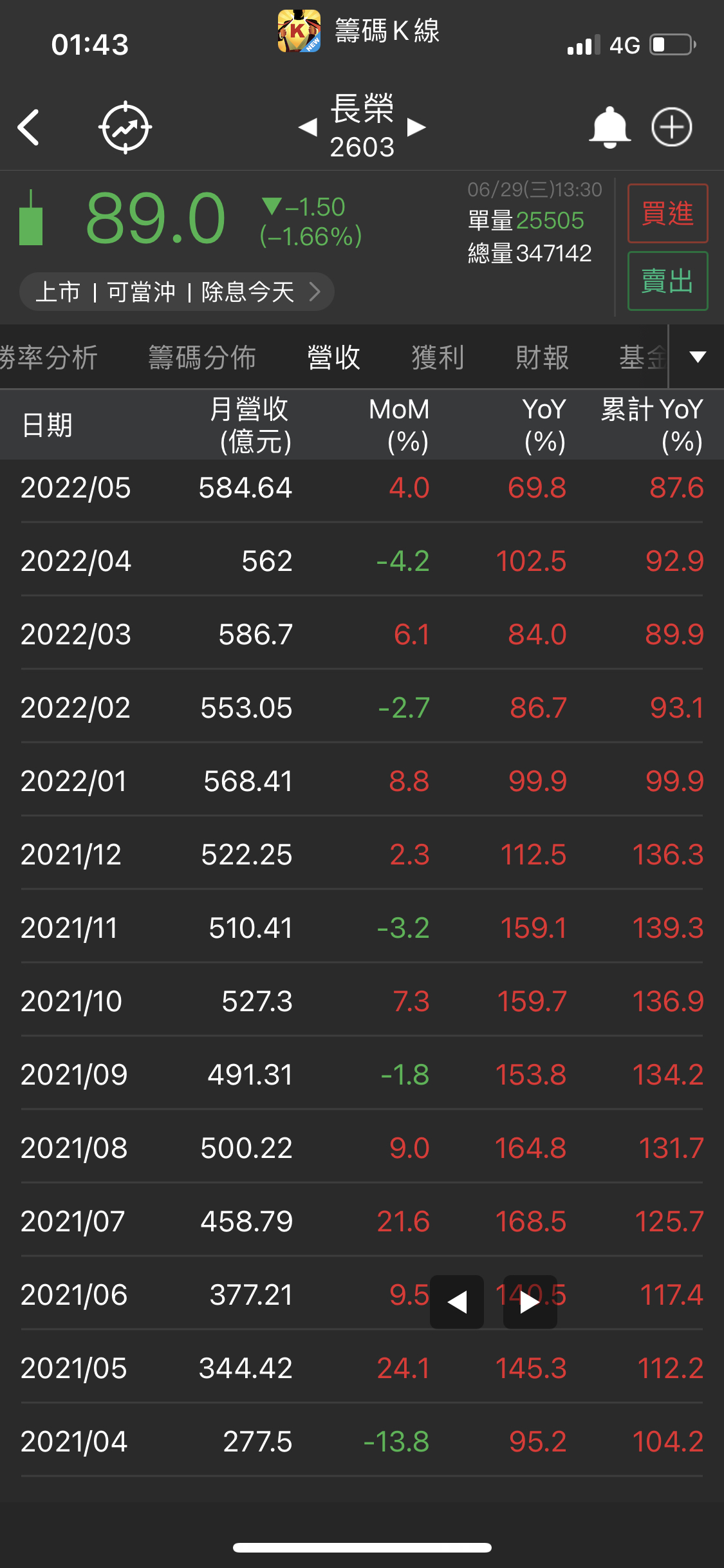Switch to the previous stock arrow
The image size is (724, 1568).
click(308, 127)
